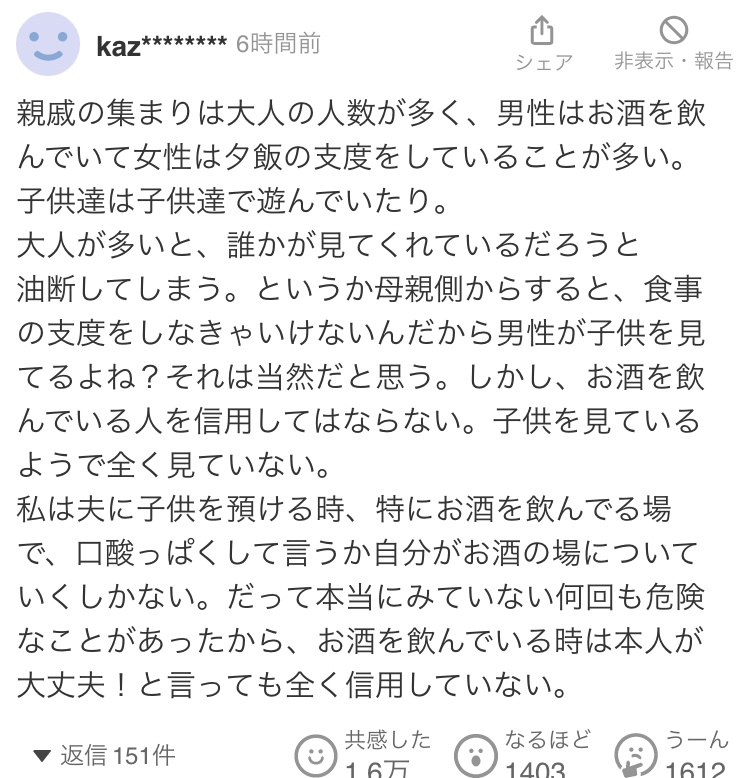The image size is (750, 778).
Task: Share this comment via シェア
Action: pyautogui.click(x=544, y=43)
